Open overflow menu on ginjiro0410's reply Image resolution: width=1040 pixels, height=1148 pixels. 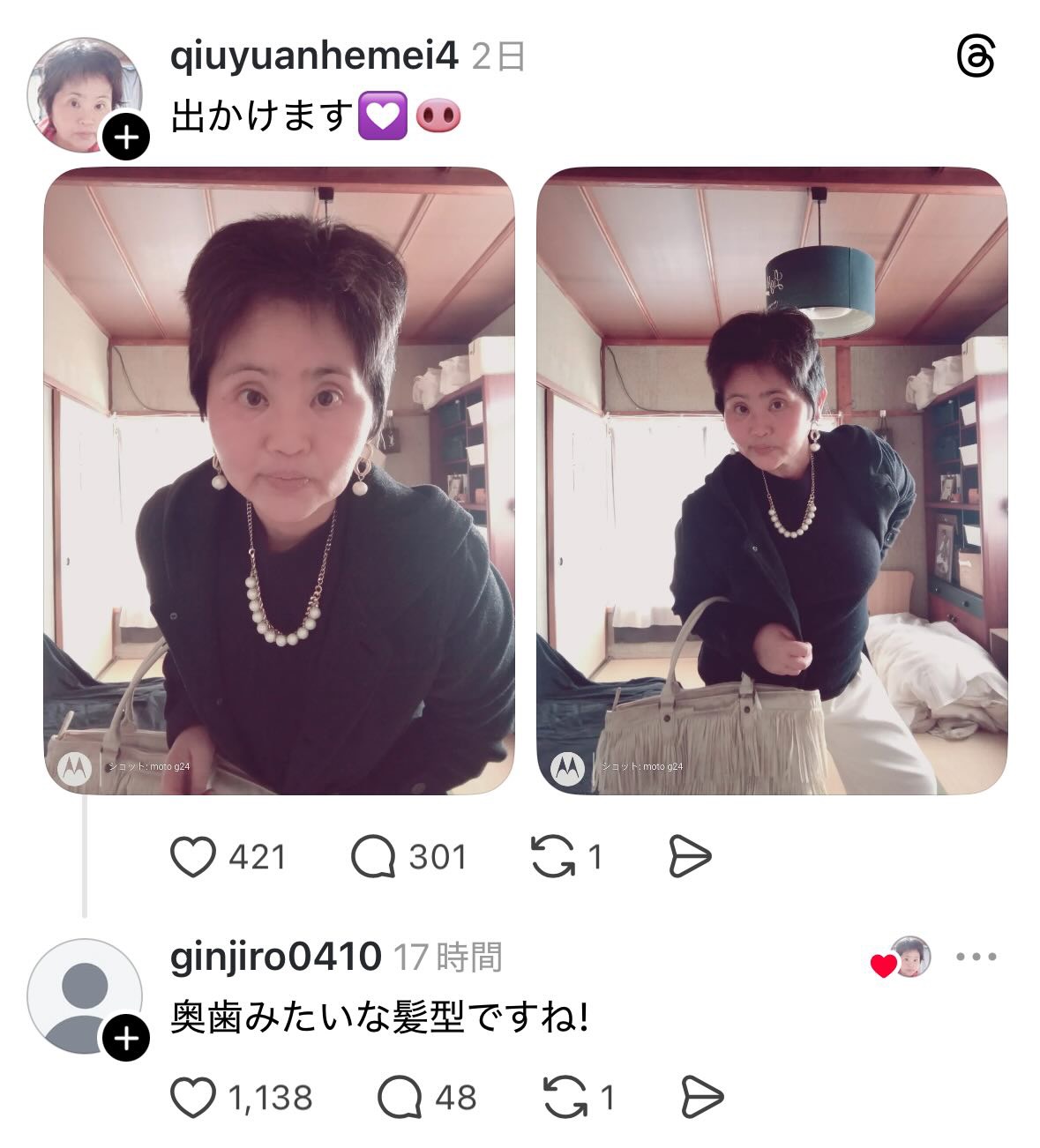click(x=976, y=957)
